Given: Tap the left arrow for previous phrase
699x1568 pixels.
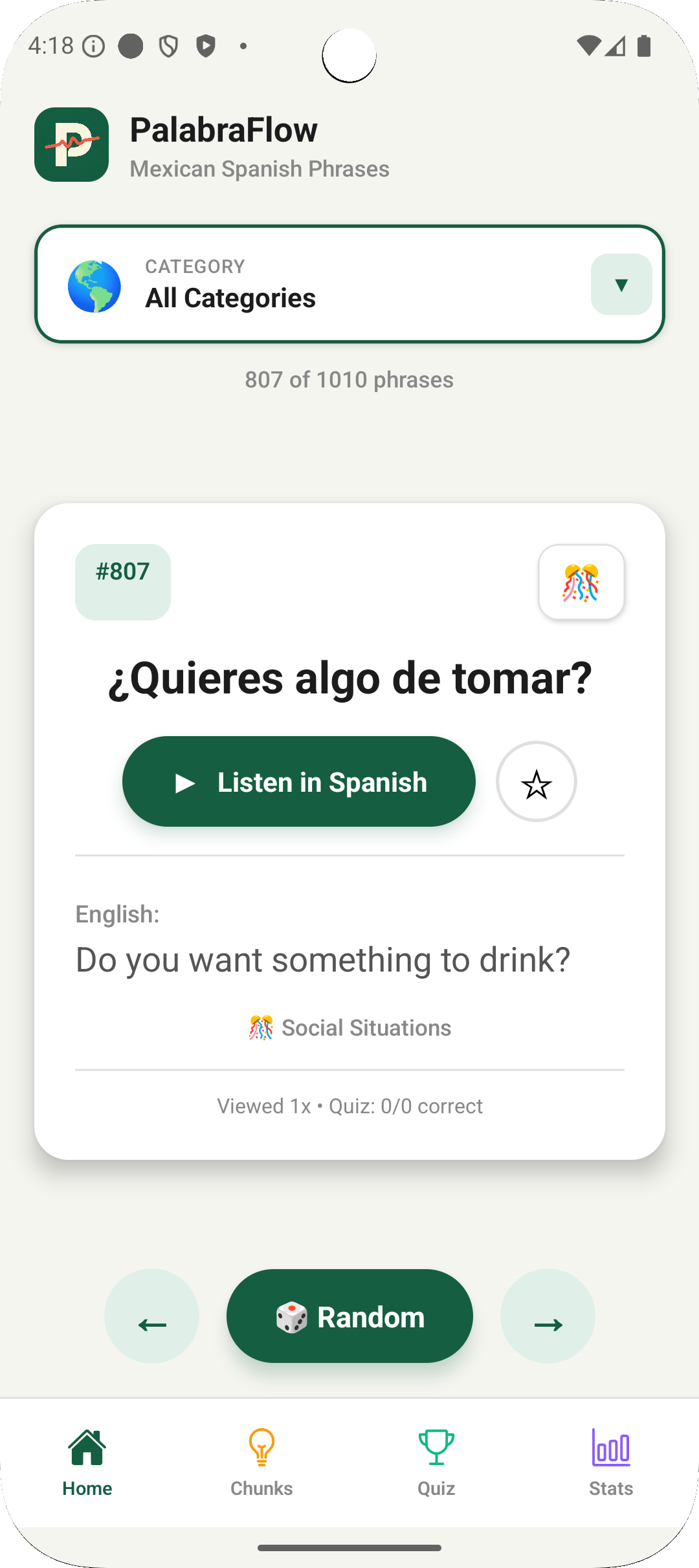Looking at the screenshot, I should click(x=151, y=1318).
